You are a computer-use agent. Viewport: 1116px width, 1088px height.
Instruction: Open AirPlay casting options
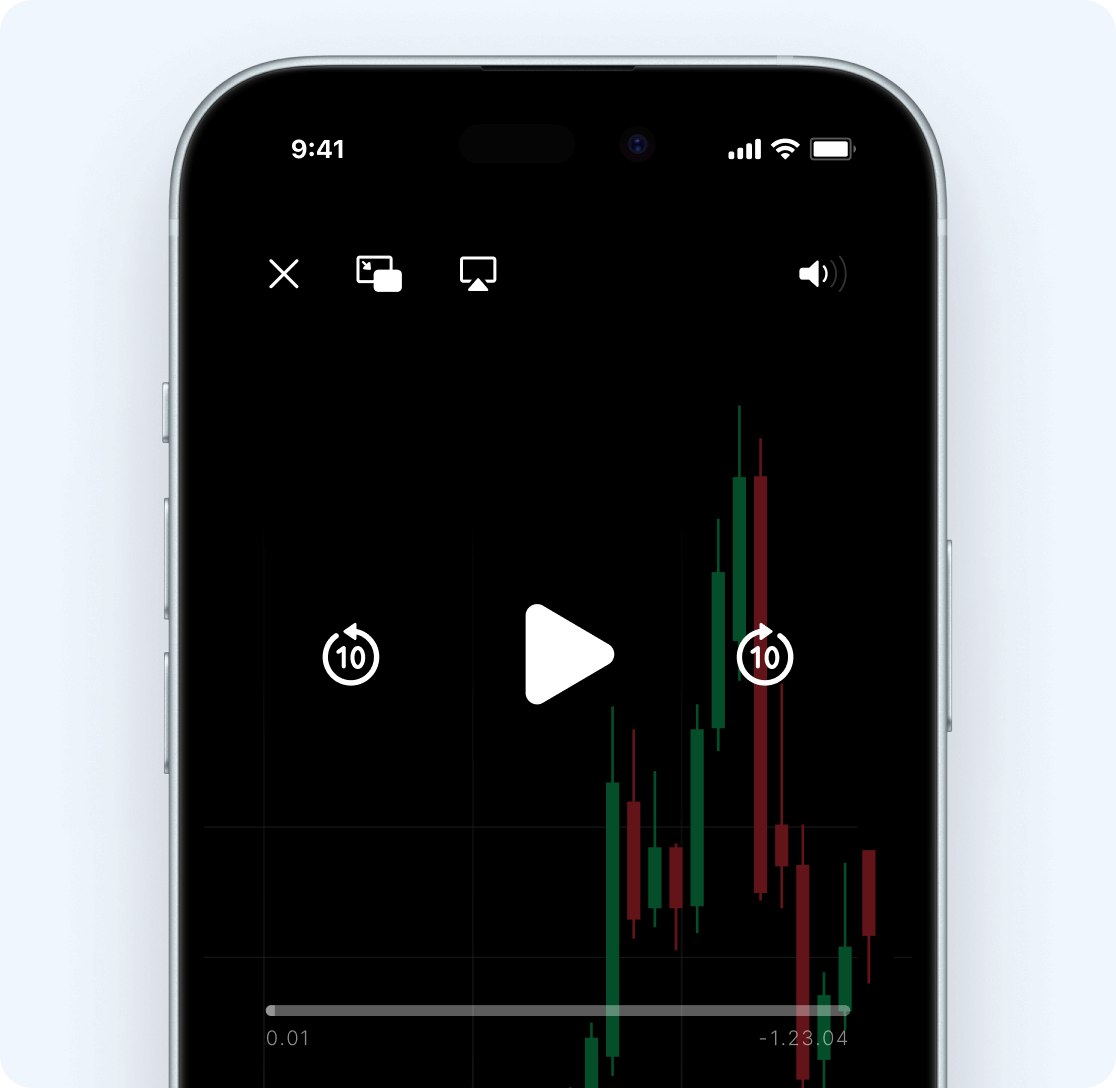(478, 273)
